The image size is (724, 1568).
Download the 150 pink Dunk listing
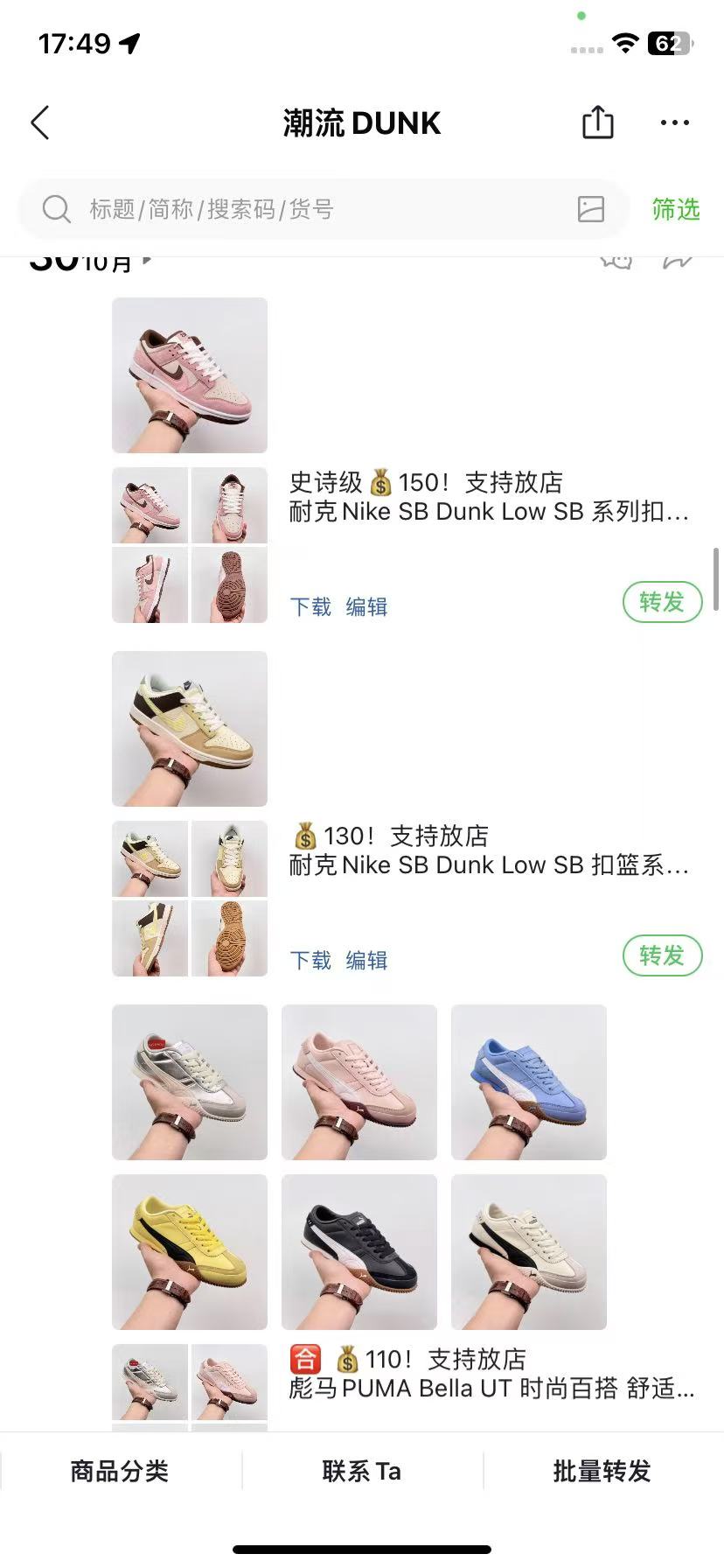coord(310,606)
